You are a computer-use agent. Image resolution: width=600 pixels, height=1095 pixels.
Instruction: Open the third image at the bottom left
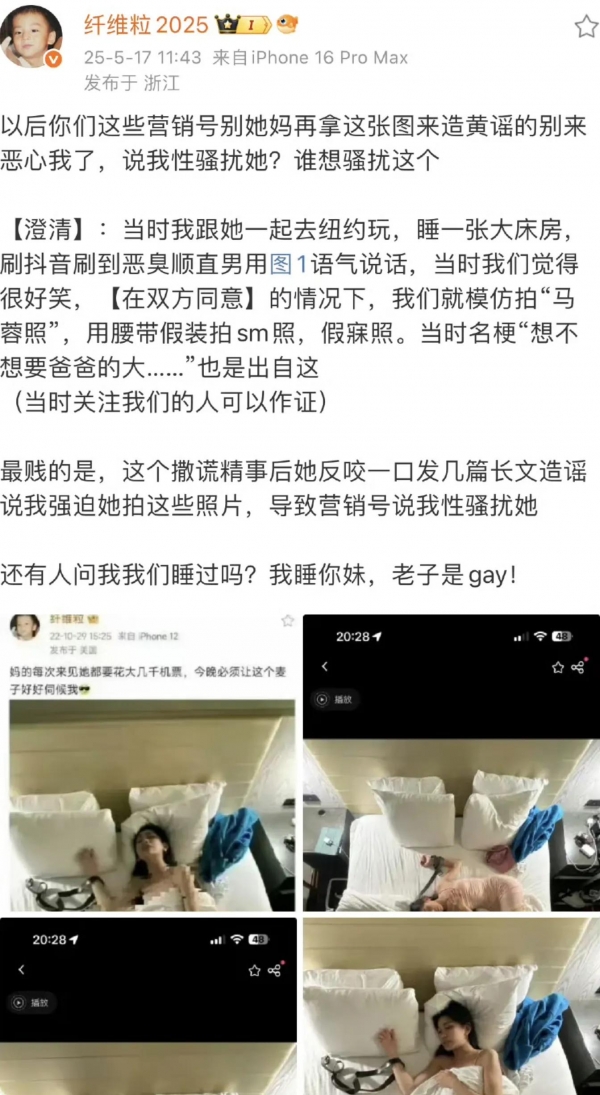[150, 1005]
